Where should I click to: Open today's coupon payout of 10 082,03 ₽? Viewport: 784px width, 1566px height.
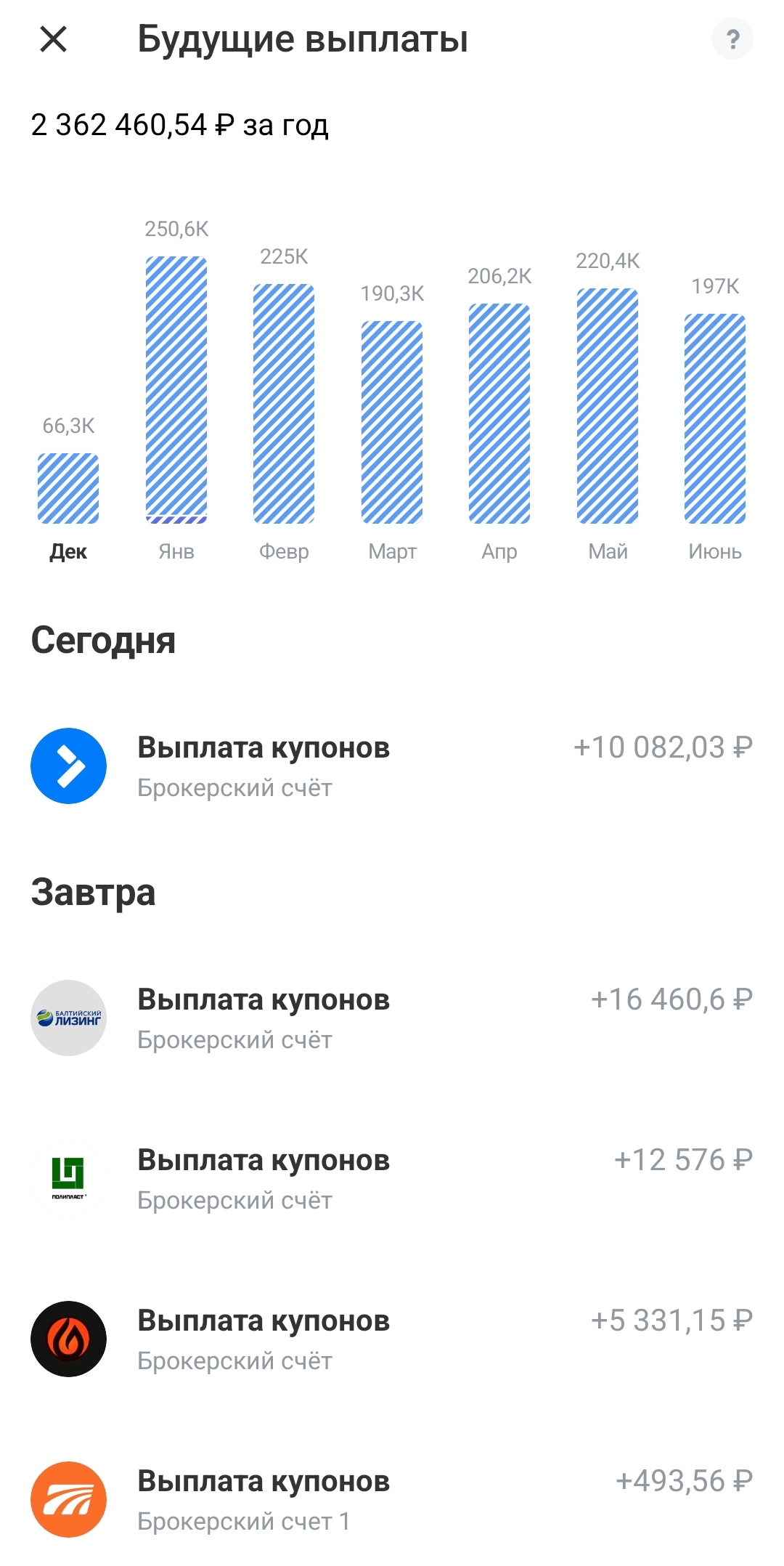(x=392, y=766)
